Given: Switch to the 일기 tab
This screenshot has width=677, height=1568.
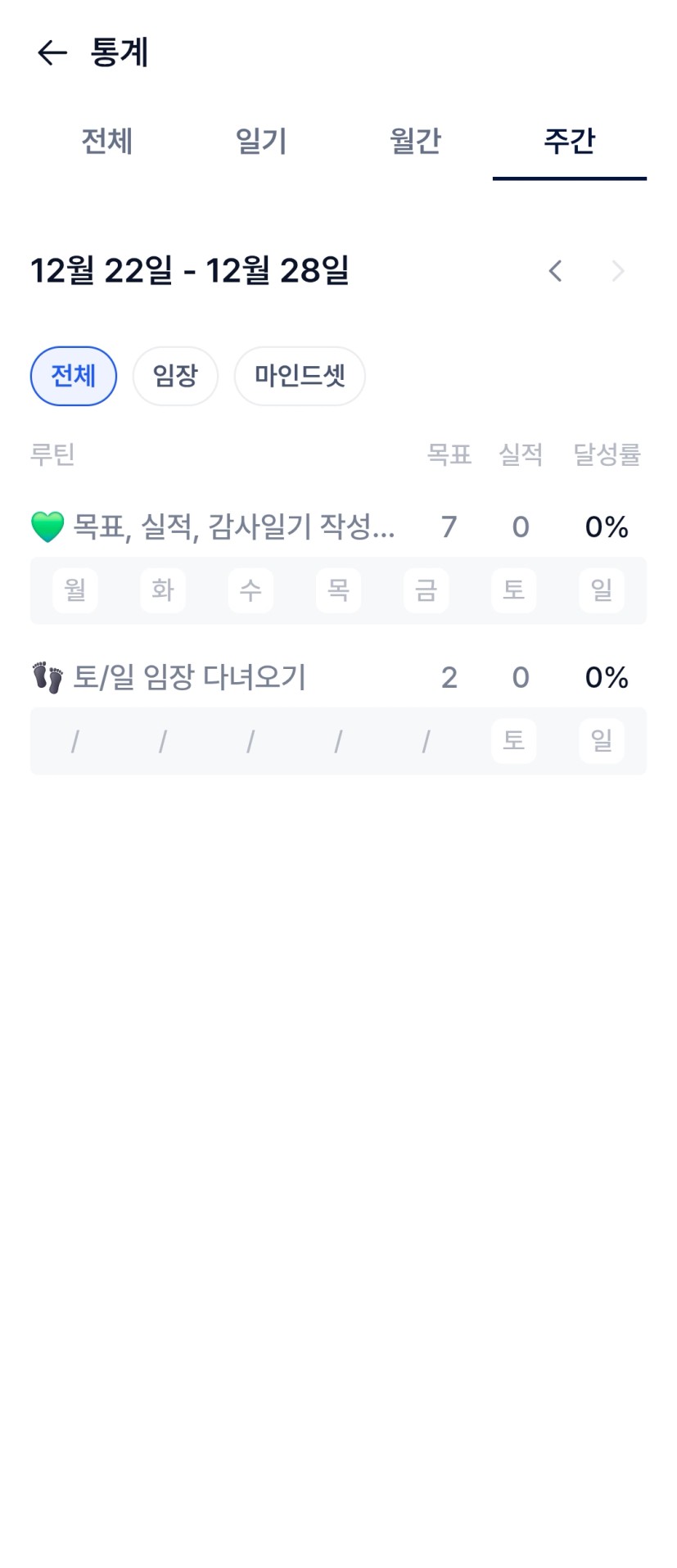Looking at the screenshot, I should (x=261, y=142).
